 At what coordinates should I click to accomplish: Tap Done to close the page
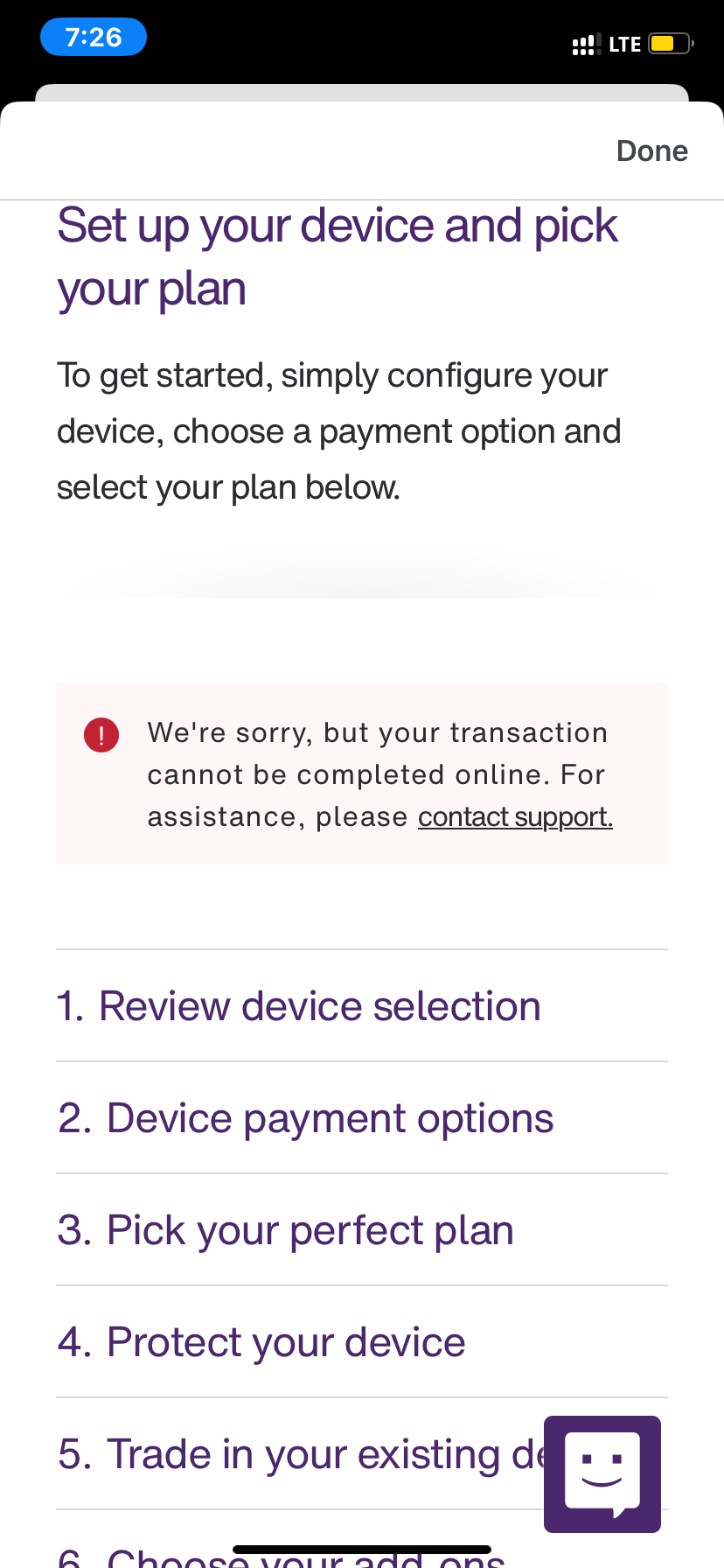point(651,150)
